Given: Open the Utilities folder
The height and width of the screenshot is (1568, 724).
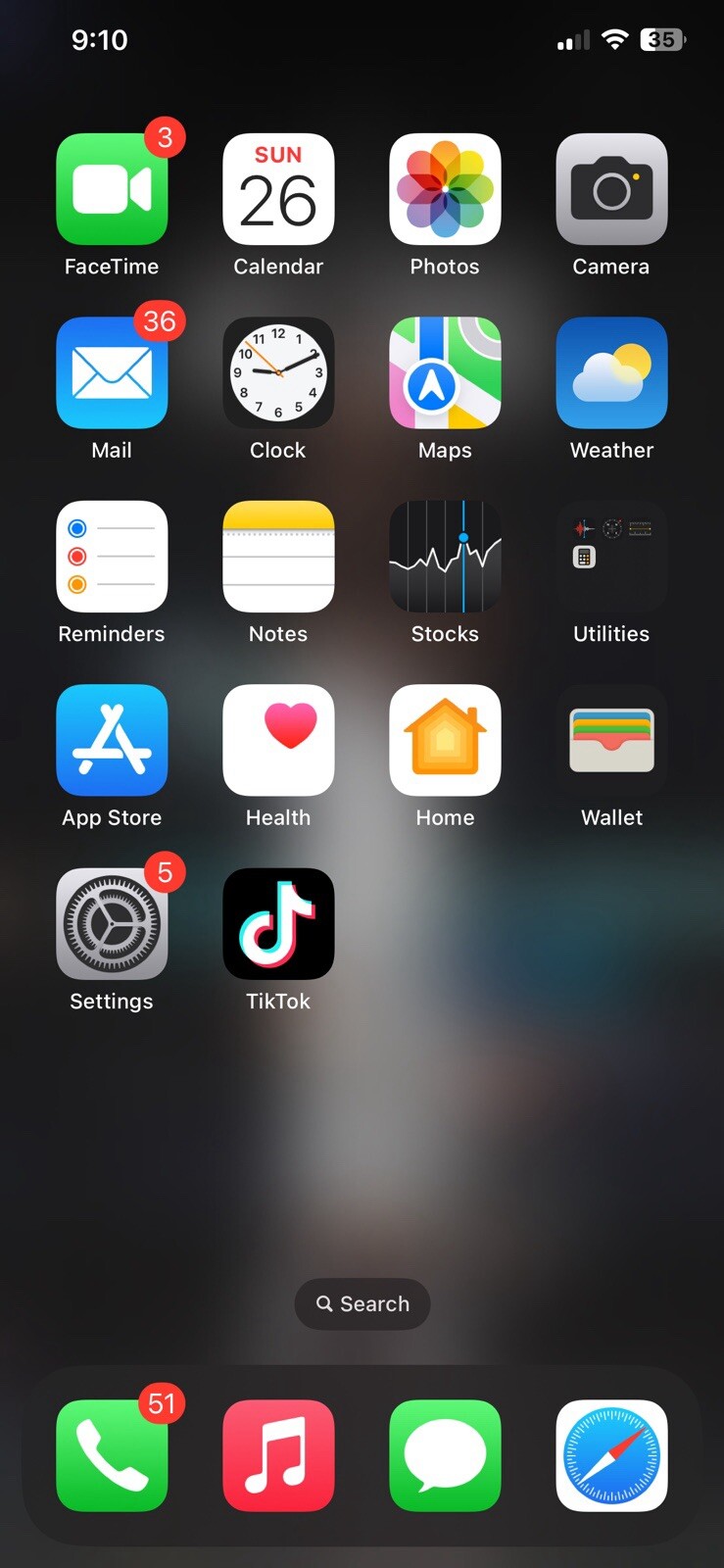Looking at the screenshot, I should click(611, 557).
